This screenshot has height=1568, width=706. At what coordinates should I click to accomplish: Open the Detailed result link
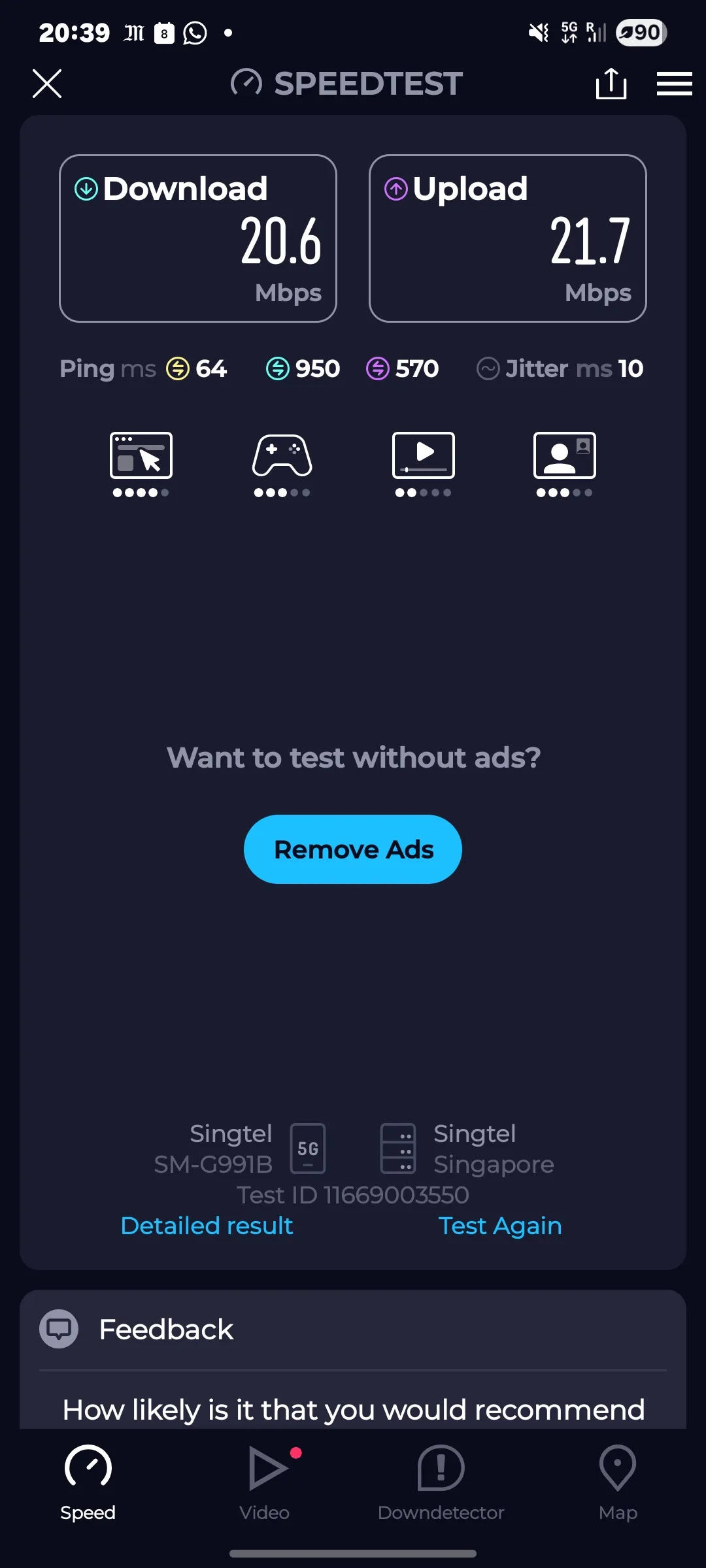207,1226
